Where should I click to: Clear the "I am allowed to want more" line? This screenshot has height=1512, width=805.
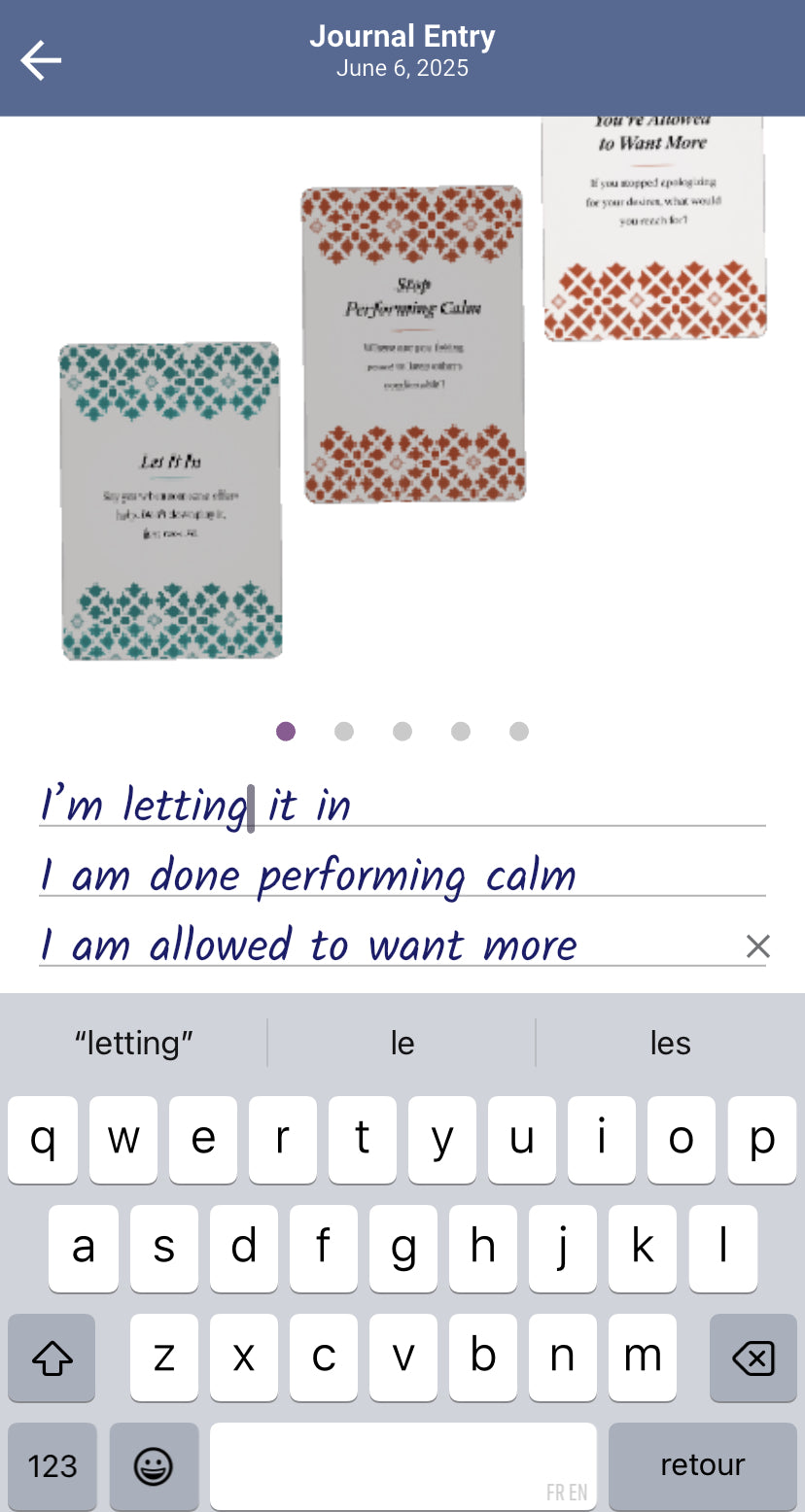pos(757,946)
